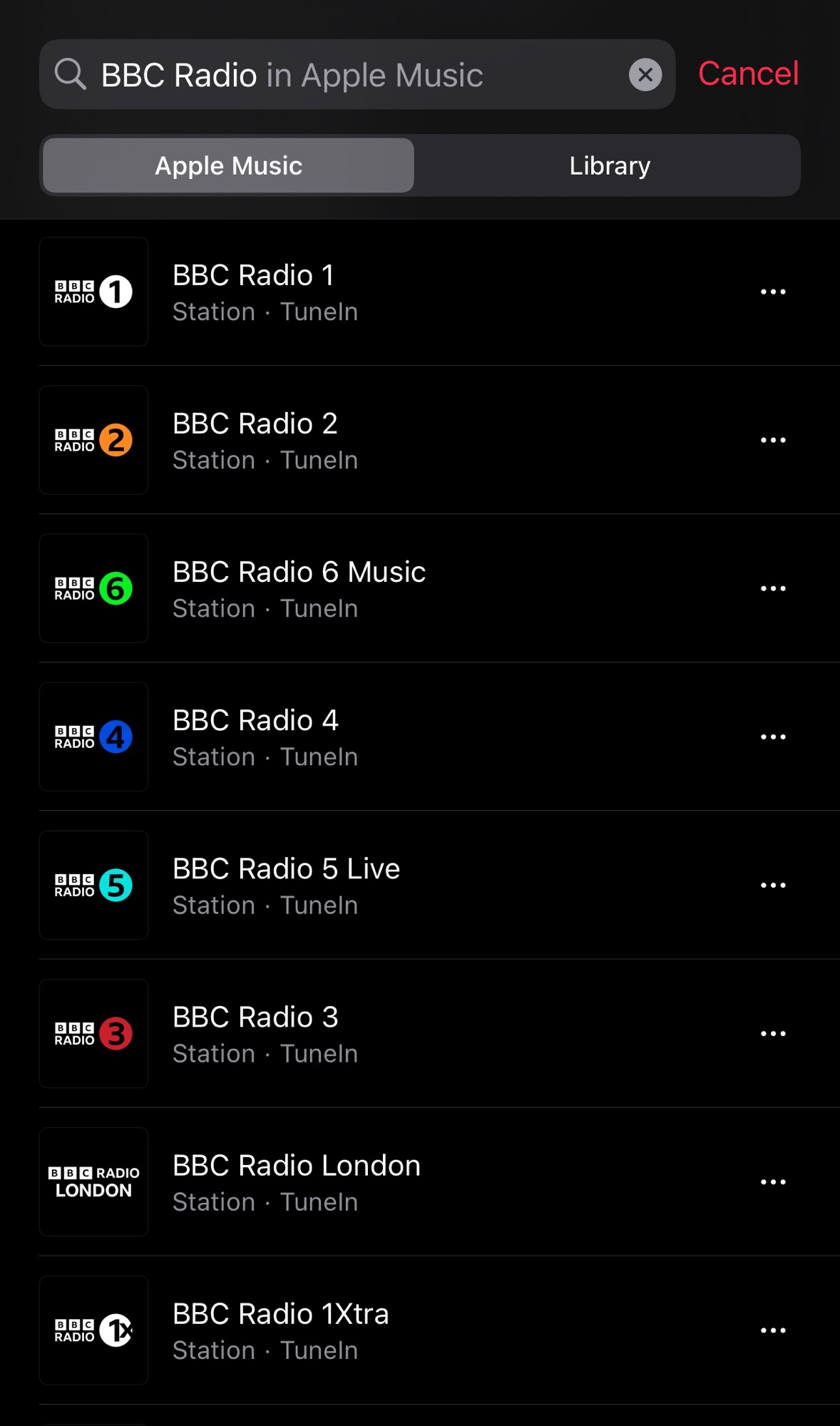Clear the BBC Radio search text

click(645, 74)
